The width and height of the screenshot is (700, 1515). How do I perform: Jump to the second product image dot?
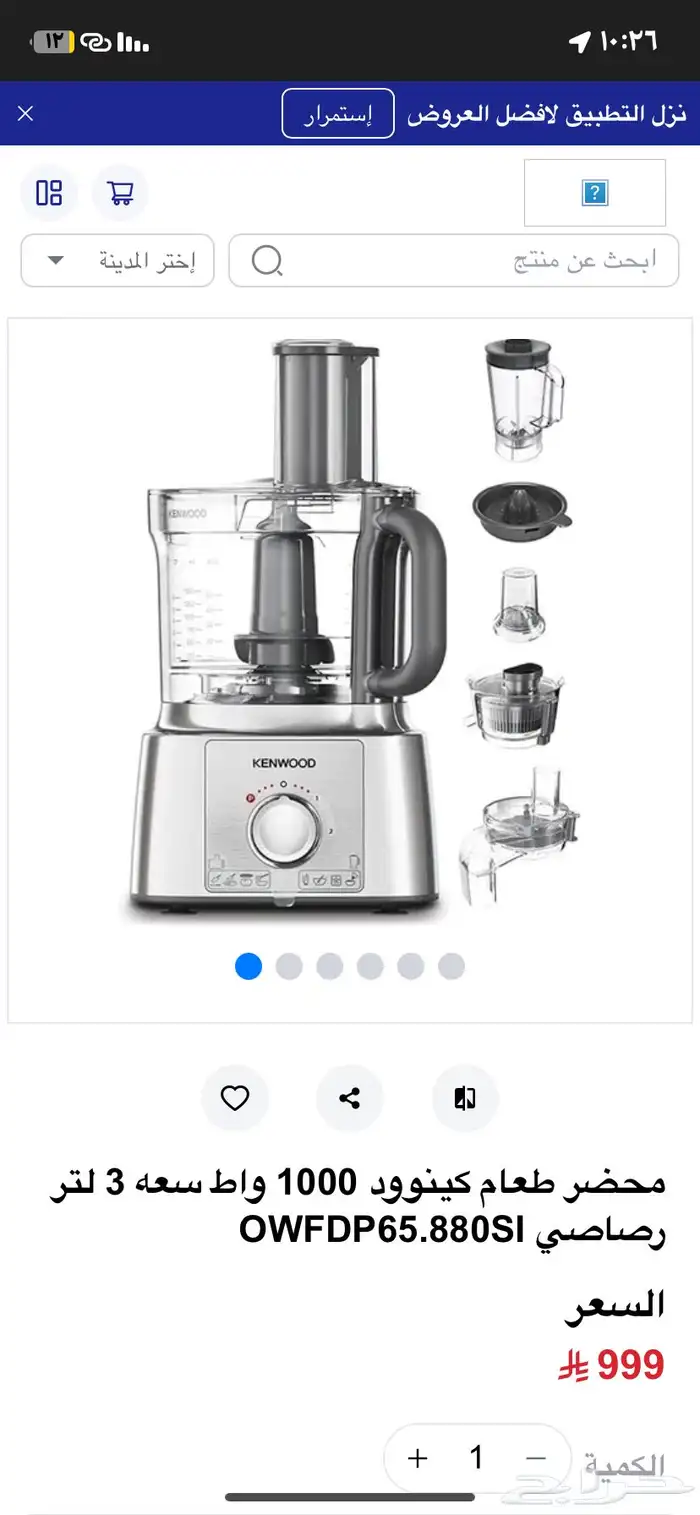click(289, 966)
